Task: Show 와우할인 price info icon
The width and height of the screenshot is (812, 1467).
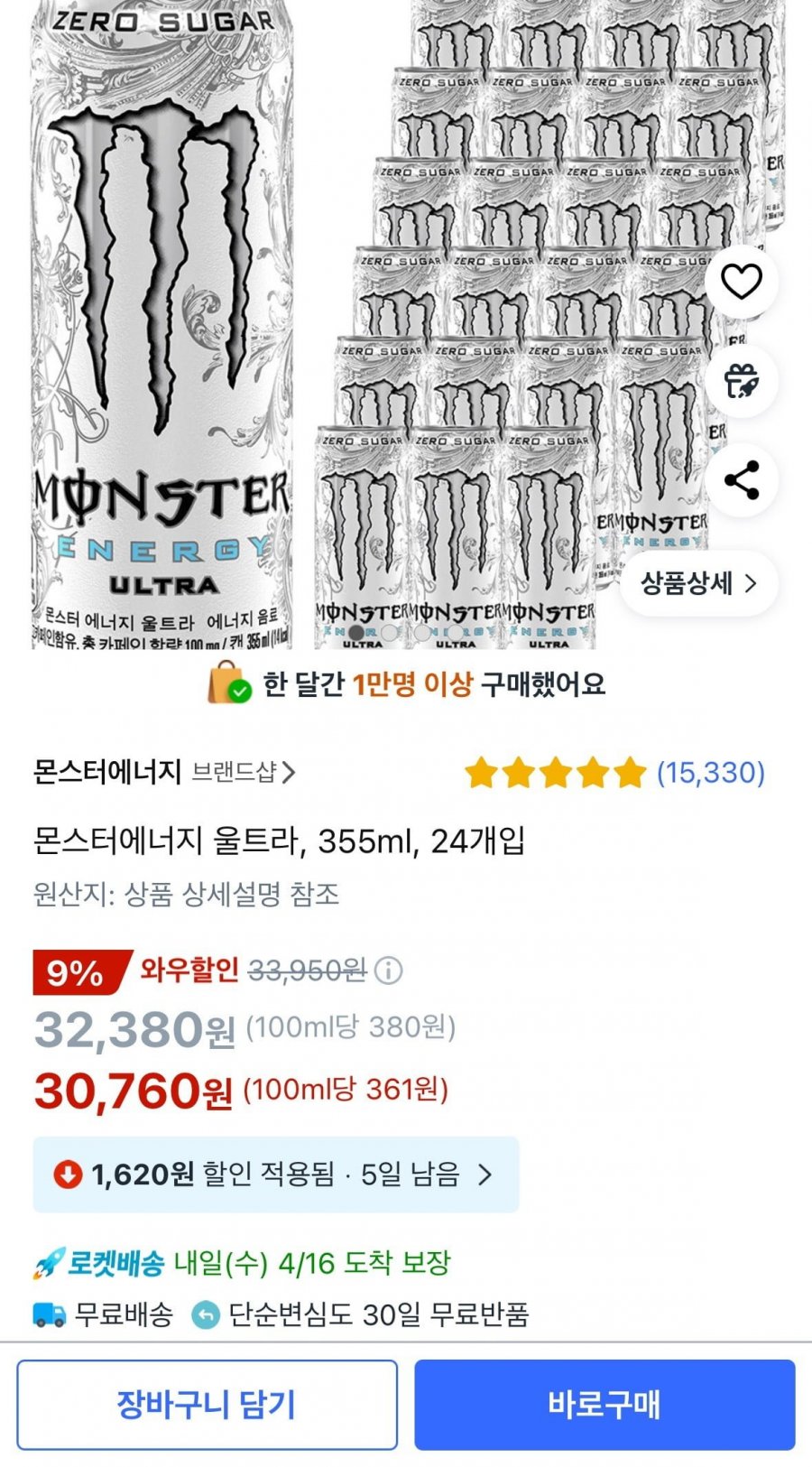Action: point(388,970)
